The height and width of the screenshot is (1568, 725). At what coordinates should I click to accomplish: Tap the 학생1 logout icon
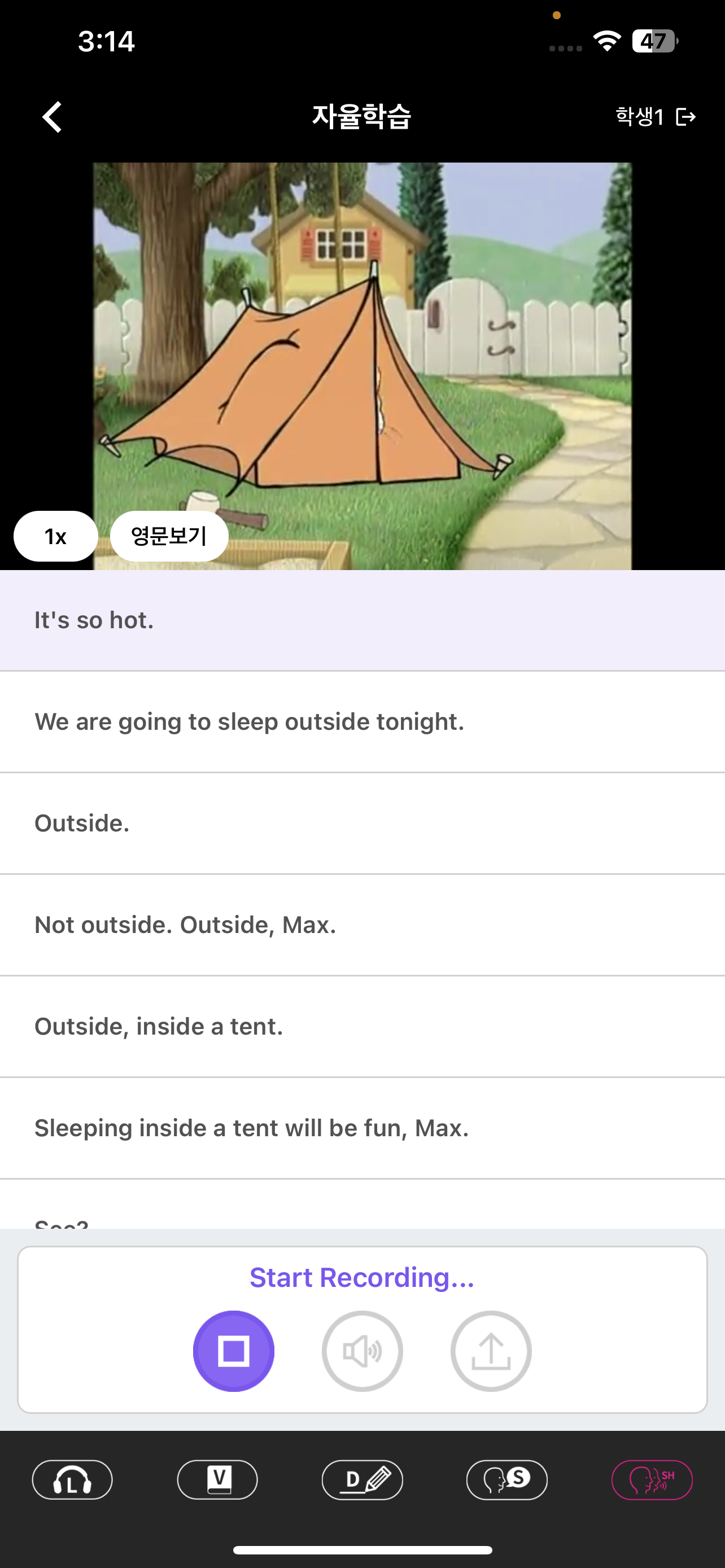click(x=685, y=116)
